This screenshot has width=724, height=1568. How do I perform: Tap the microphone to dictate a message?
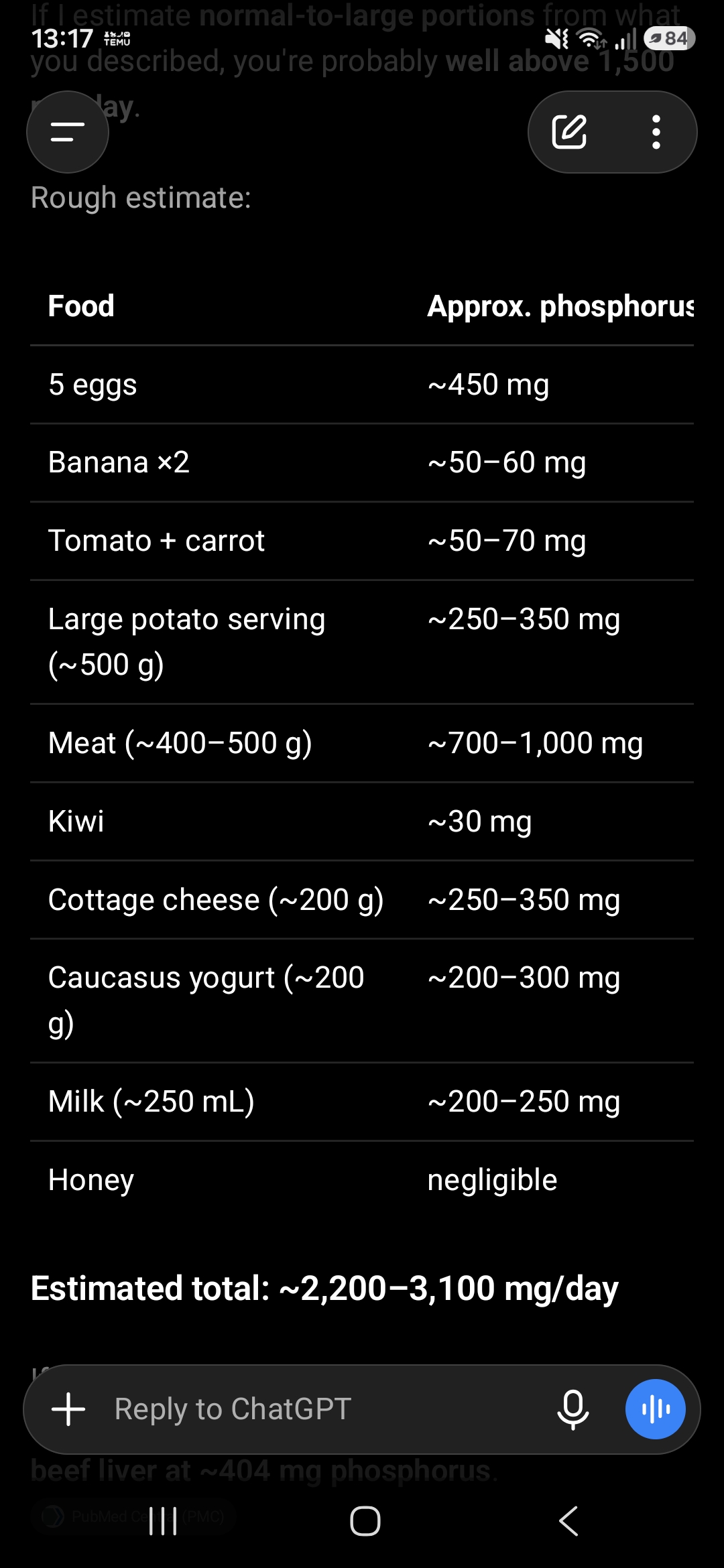coord(573,1409)
